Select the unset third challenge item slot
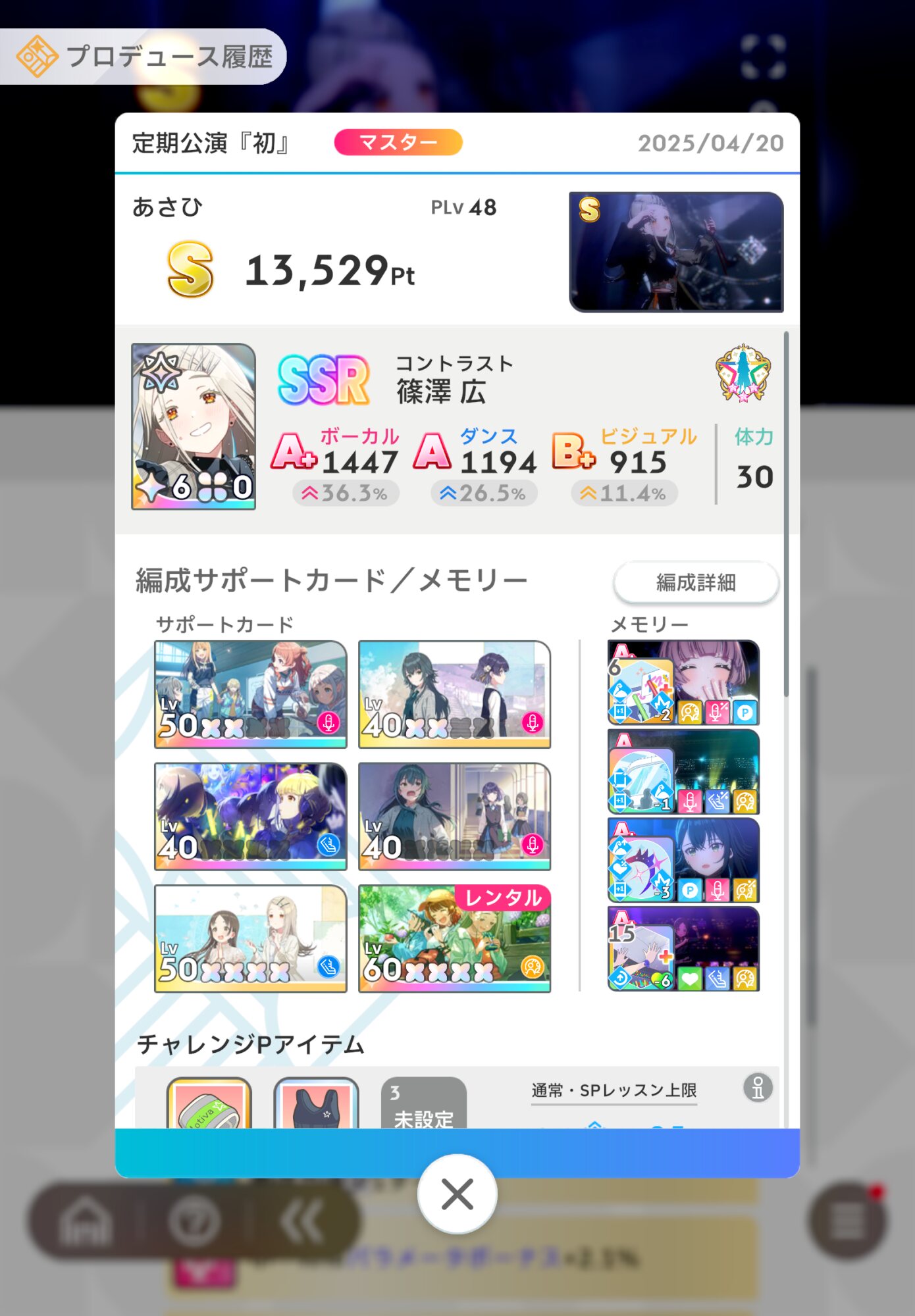Image resolution: width=915 pixels, height=1316 pixels. coord(423,1104)
